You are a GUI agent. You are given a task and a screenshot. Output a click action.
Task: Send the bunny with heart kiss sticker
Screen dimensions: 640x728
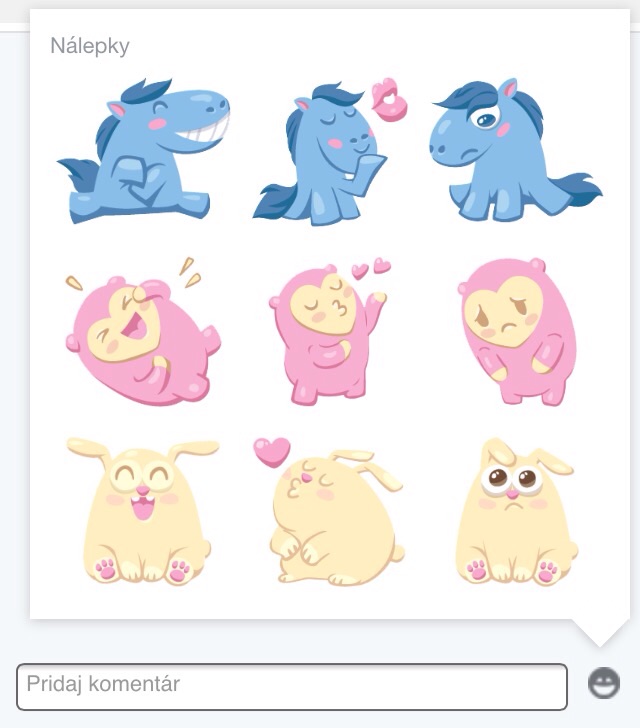pyautogui.click(x=327, y=512)
